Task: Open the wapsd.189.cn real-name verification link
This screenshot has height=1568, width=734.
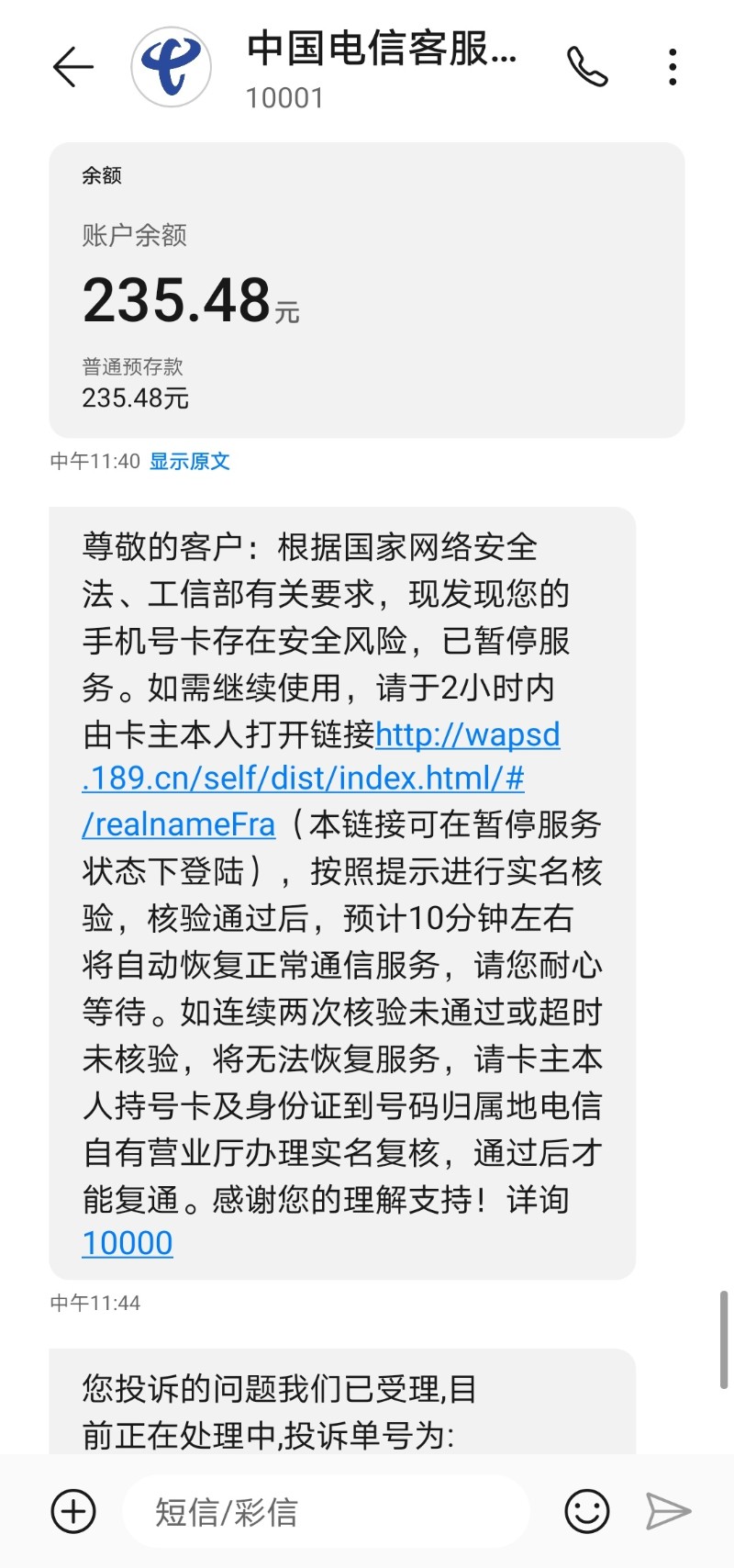Action: pos(303,778)
